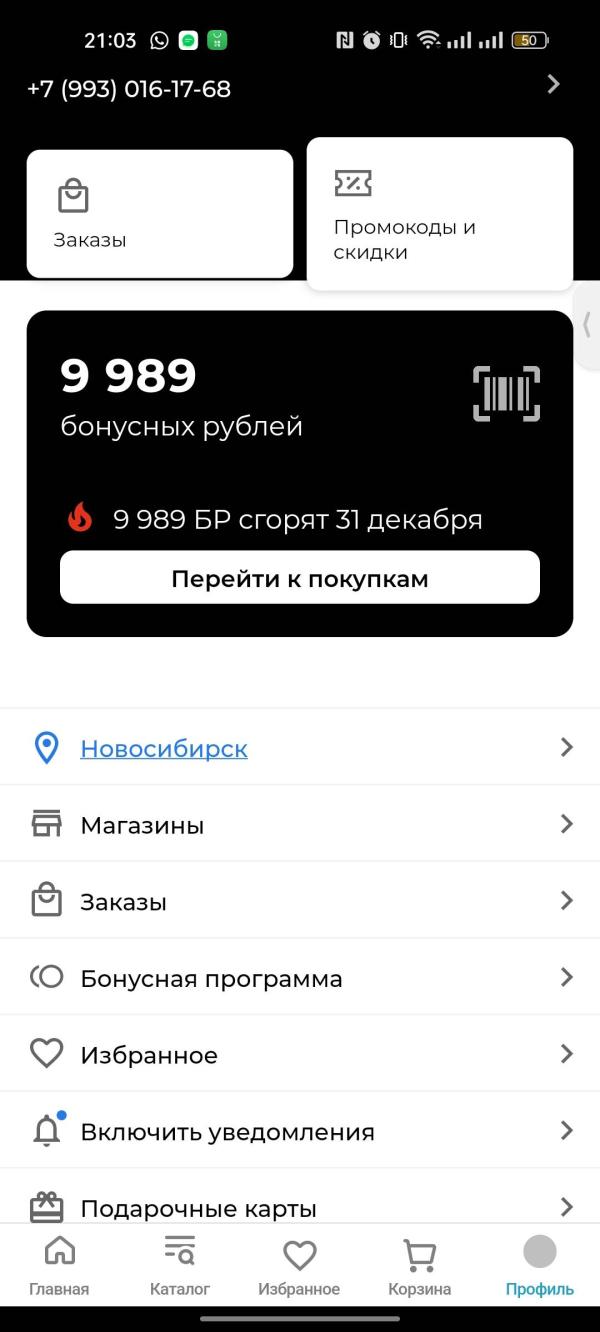Expand the side panel handle at right edge

pyautogui.click(x=587, y=325)
